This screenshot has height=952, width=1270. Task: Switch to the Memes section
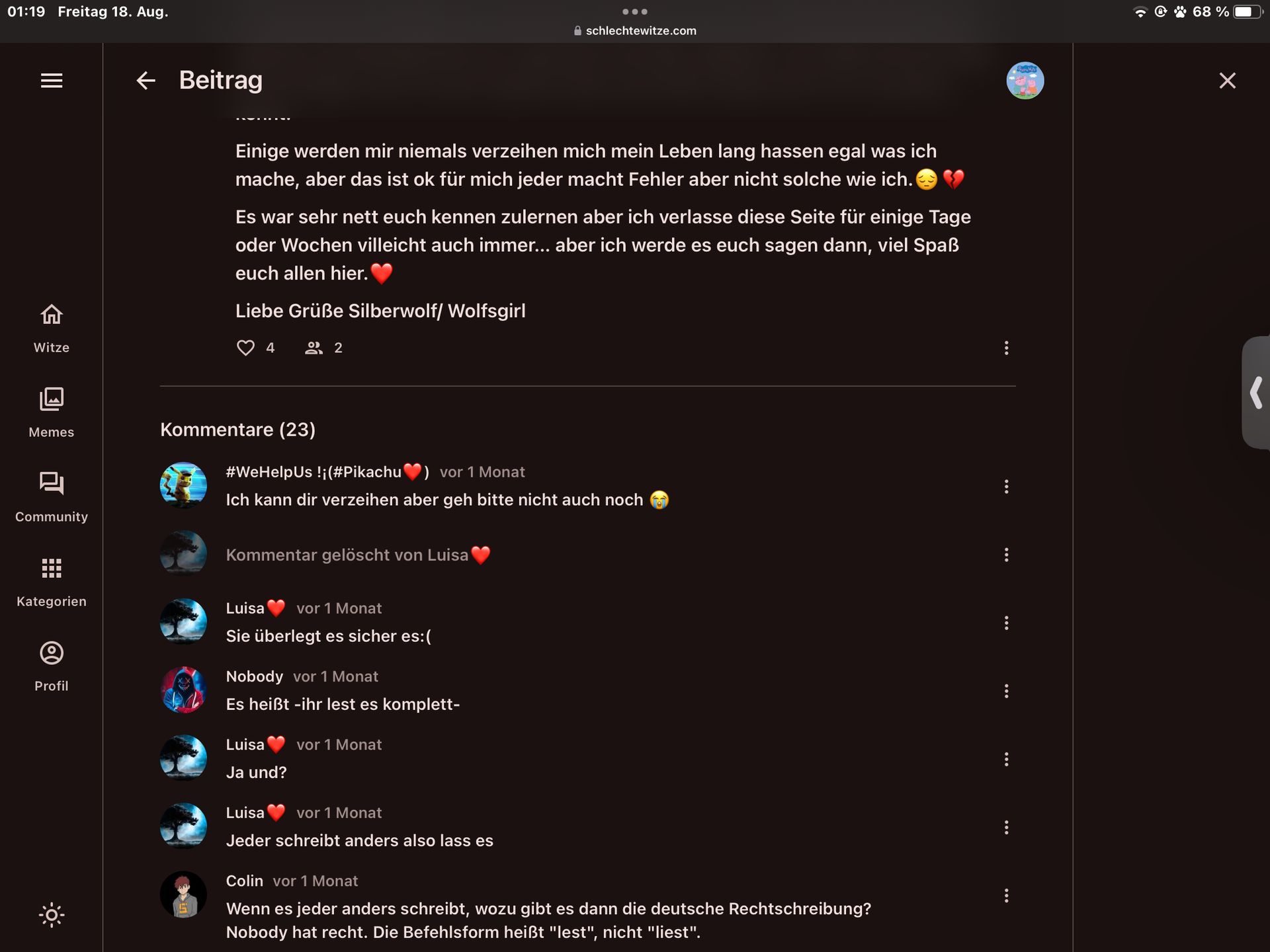(52, 413)
